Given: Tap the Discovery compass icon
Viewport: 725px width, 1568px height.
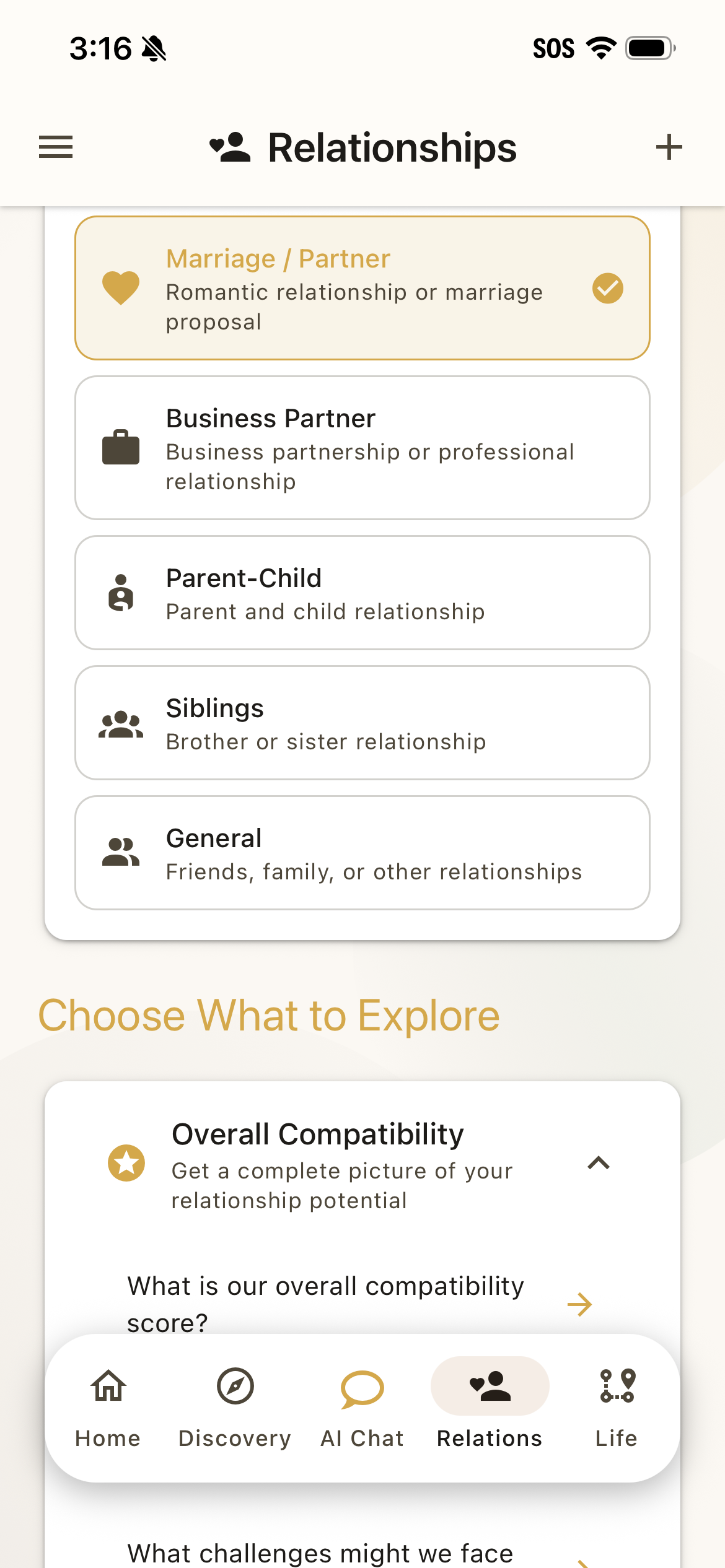Looking at the screenshot, I should (x=234, y=1386).
